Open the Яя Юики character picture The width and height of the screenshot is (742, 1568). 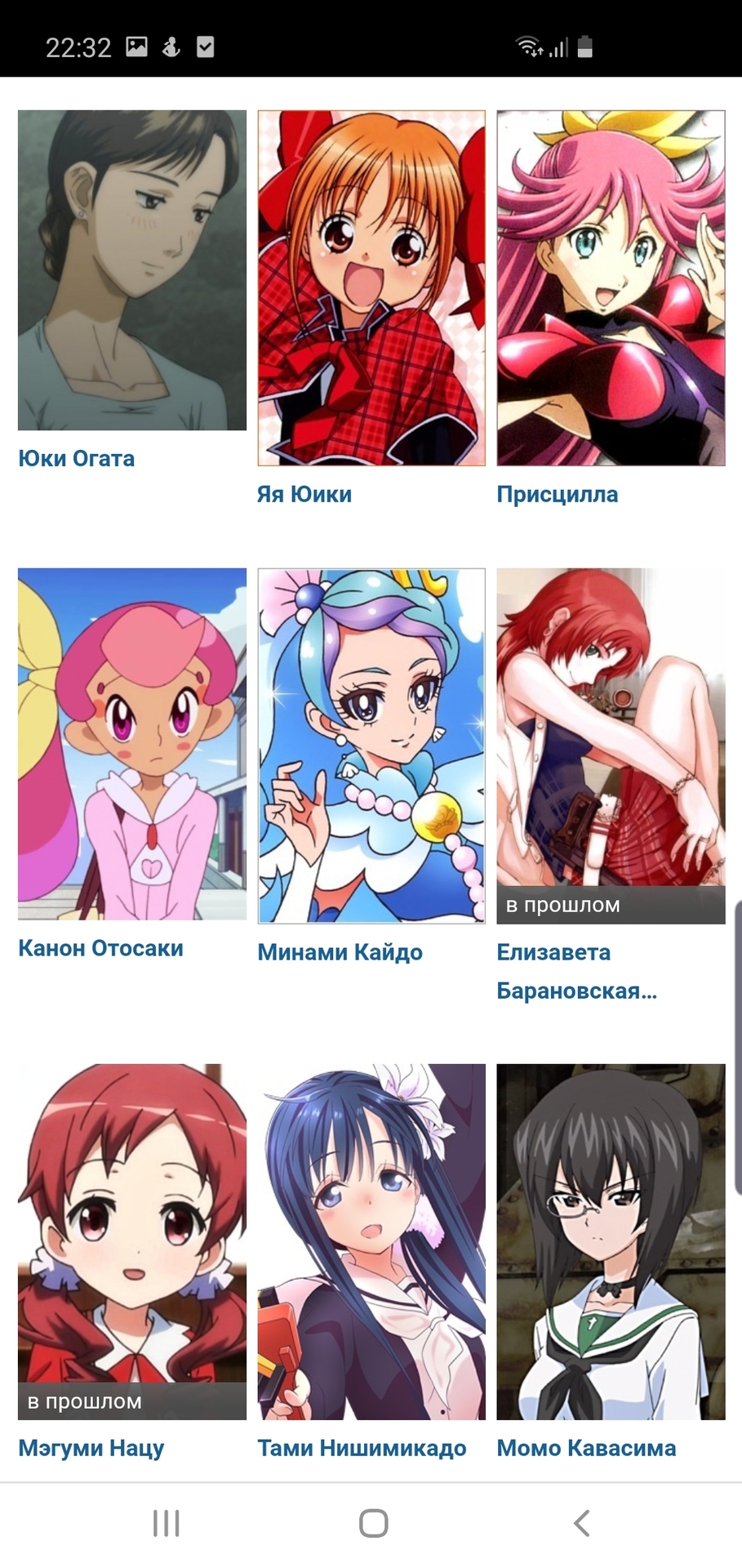[x=371, y=288]
